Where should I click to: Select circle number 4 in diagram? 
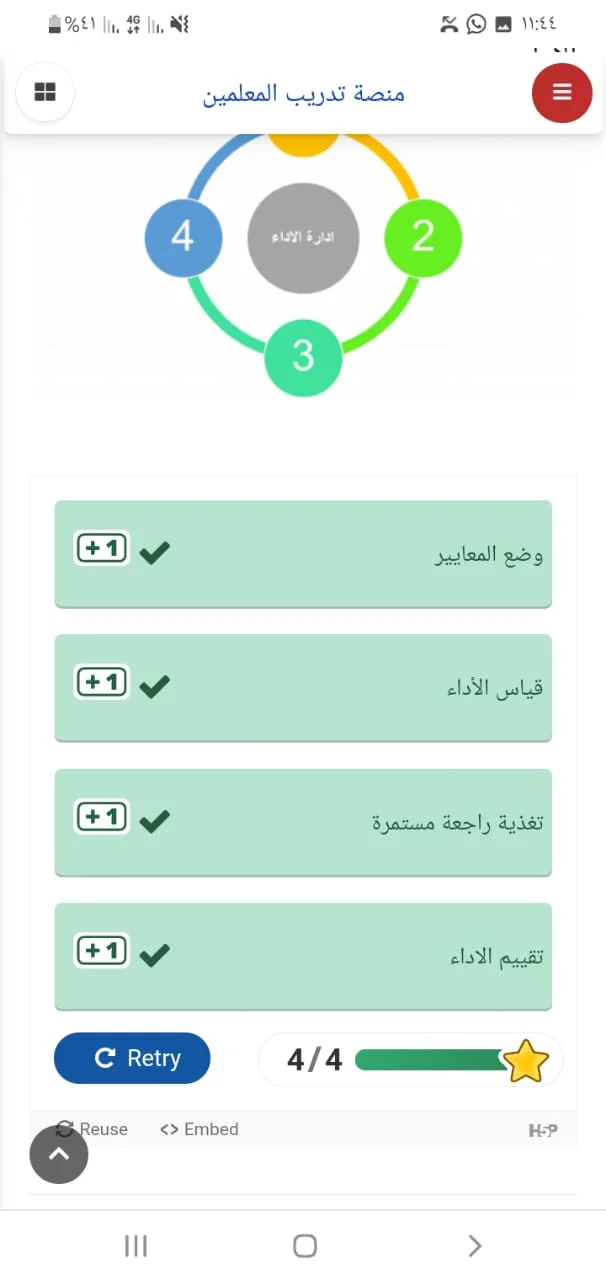183,237
